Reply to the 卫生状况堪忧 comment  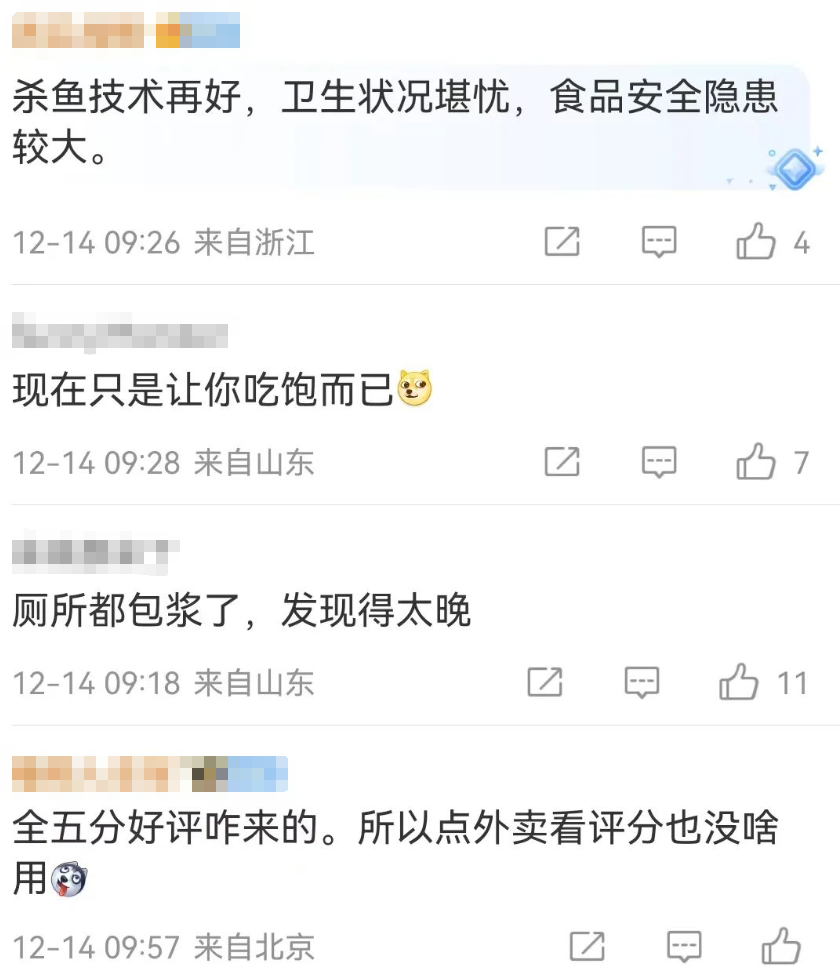658,242
